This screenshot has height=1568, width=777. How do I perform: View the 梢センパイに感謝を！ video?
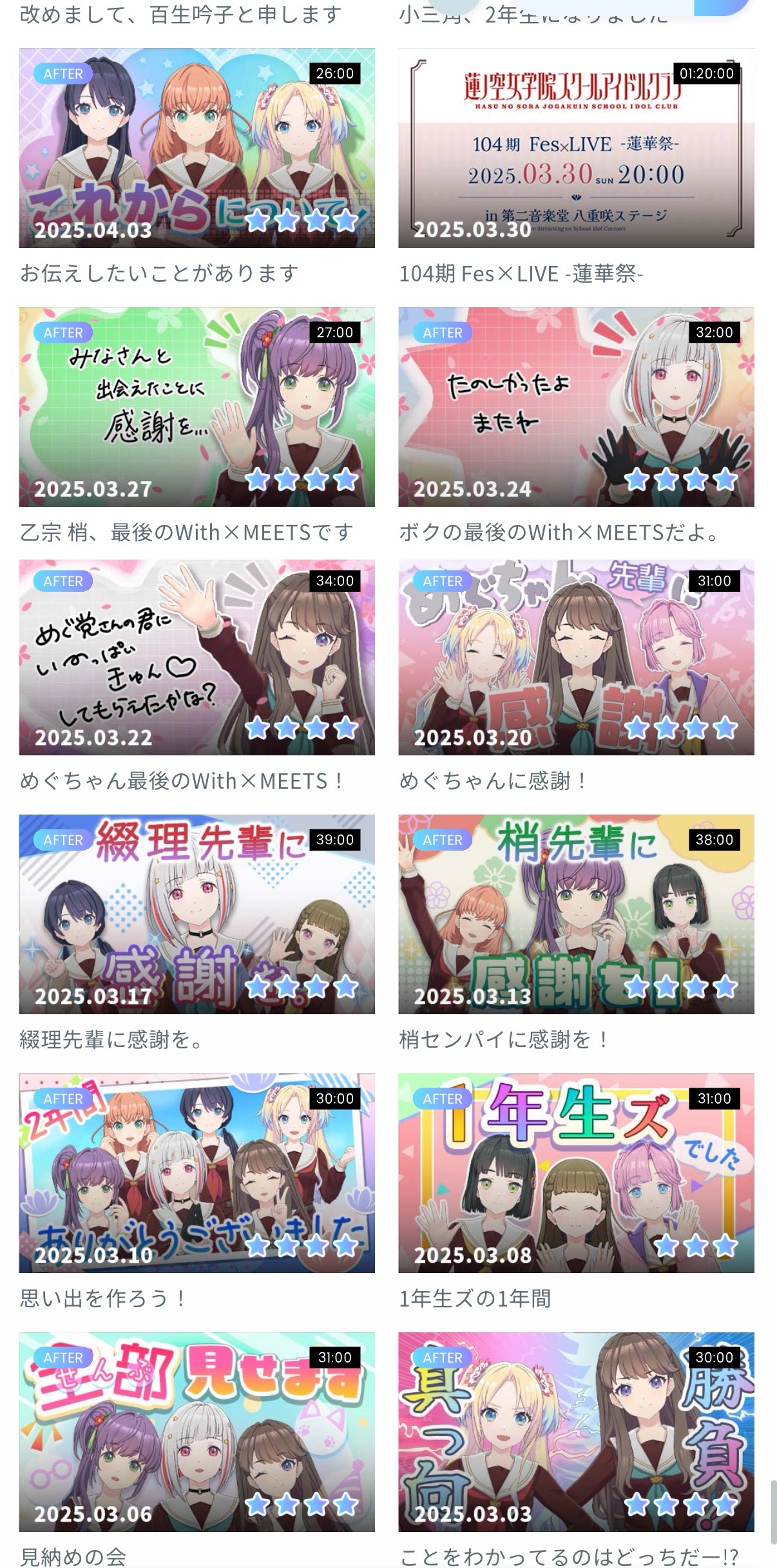576,914
